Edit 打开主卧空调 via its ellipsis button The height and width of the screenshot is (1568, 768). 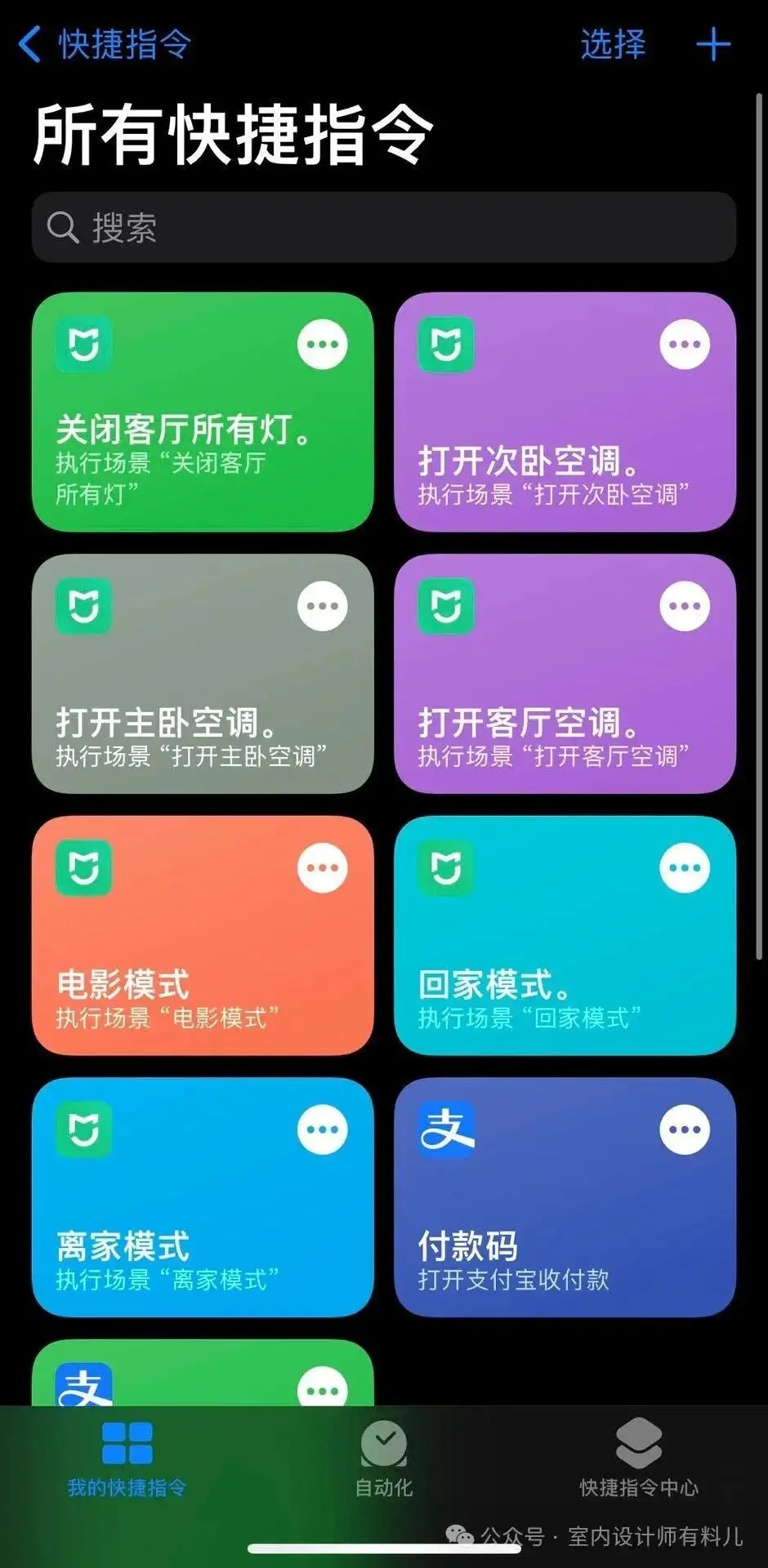coord(323,606)
